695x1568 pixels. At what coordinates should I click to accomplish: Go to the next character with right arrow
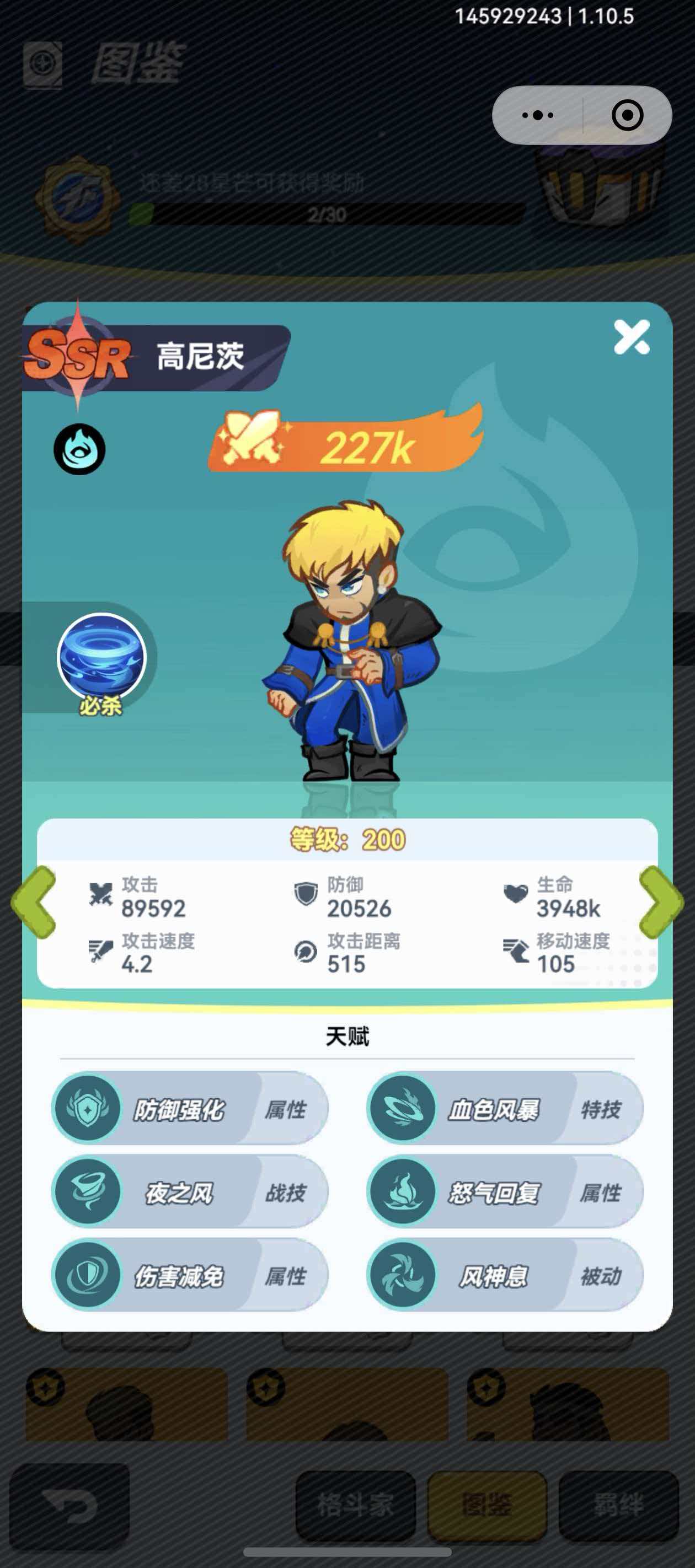[661, 902]
